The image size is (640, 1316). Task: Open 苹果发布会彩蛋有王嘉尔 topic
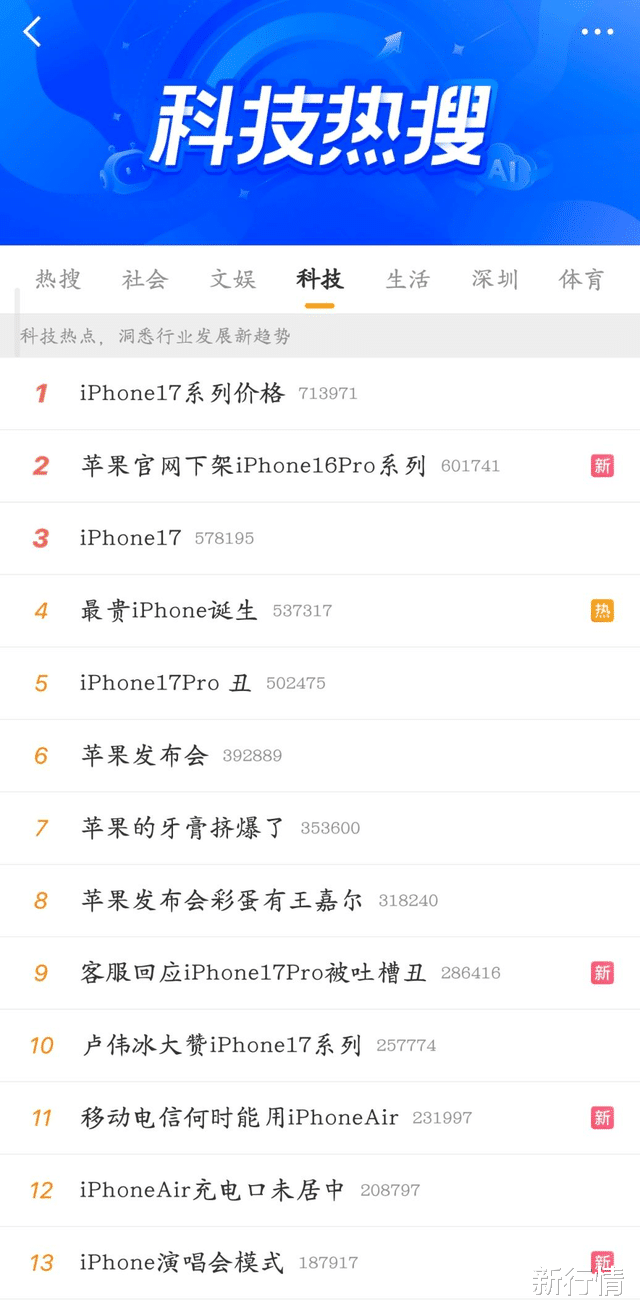pos(222,900)
